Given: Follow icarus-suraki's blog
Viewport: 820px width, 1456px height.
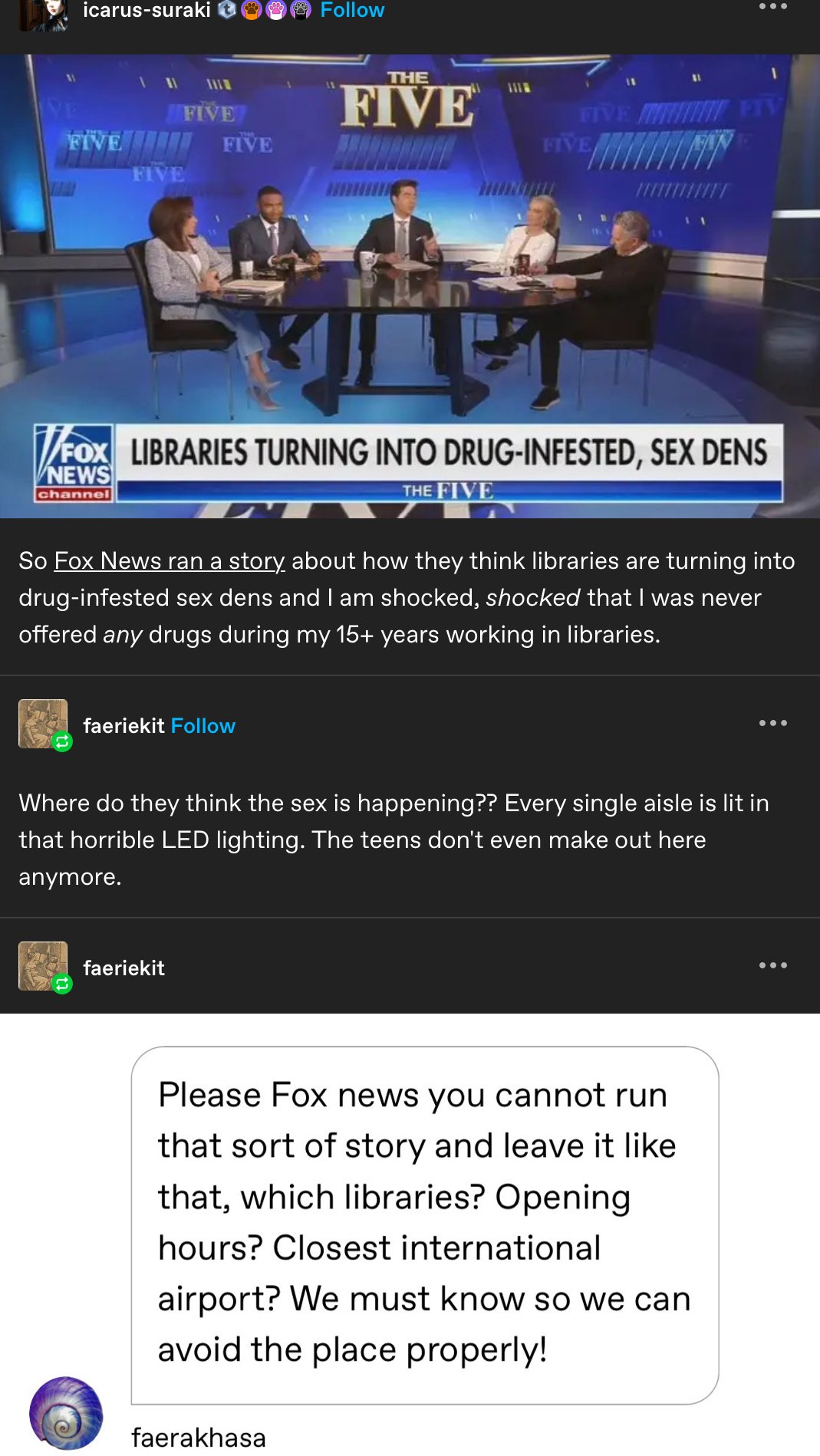Looking at the screenshot, I should pos(352,11).
